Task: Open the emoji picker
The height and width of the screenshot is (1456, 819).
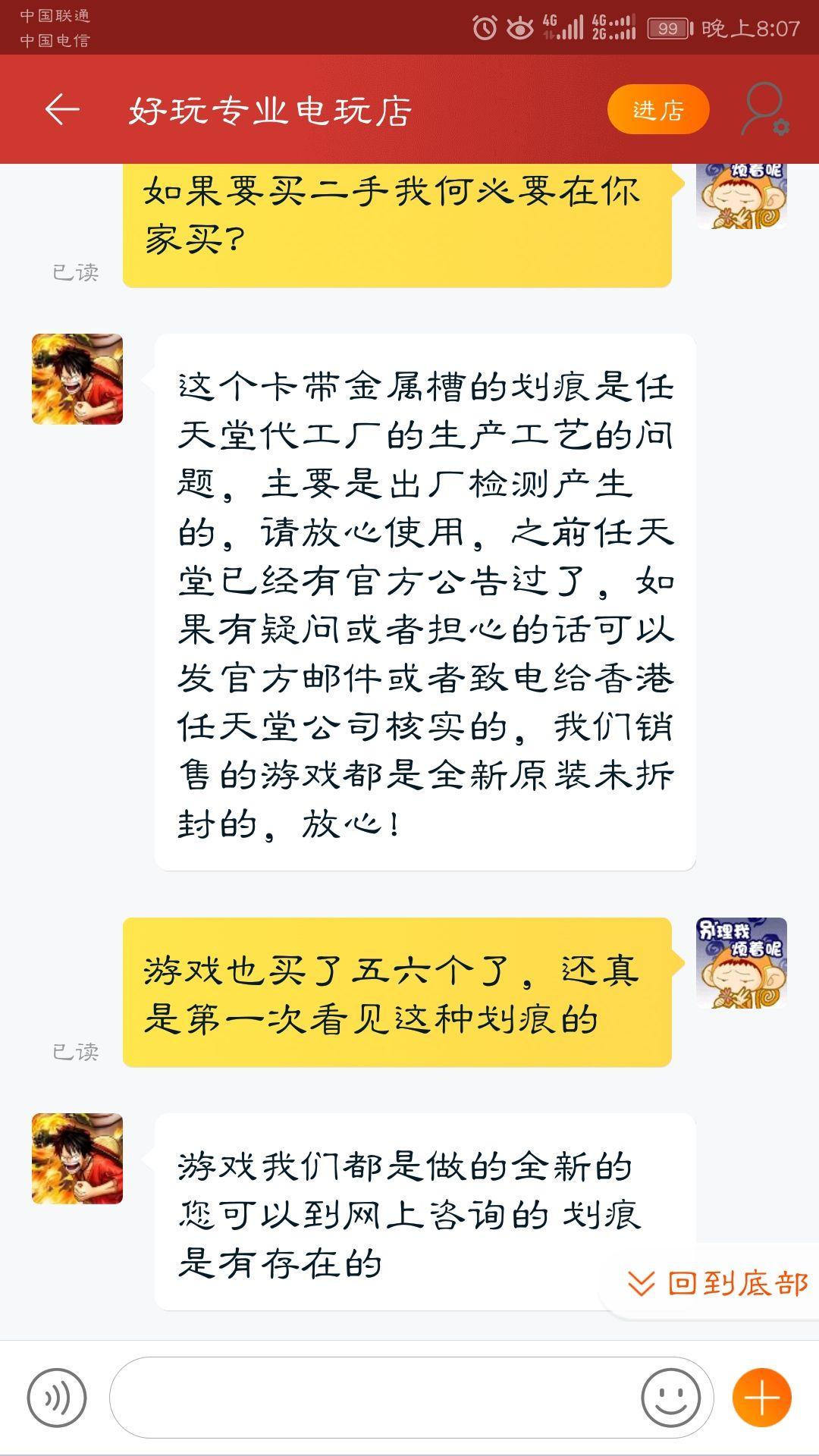Action: click(670, 1398)
